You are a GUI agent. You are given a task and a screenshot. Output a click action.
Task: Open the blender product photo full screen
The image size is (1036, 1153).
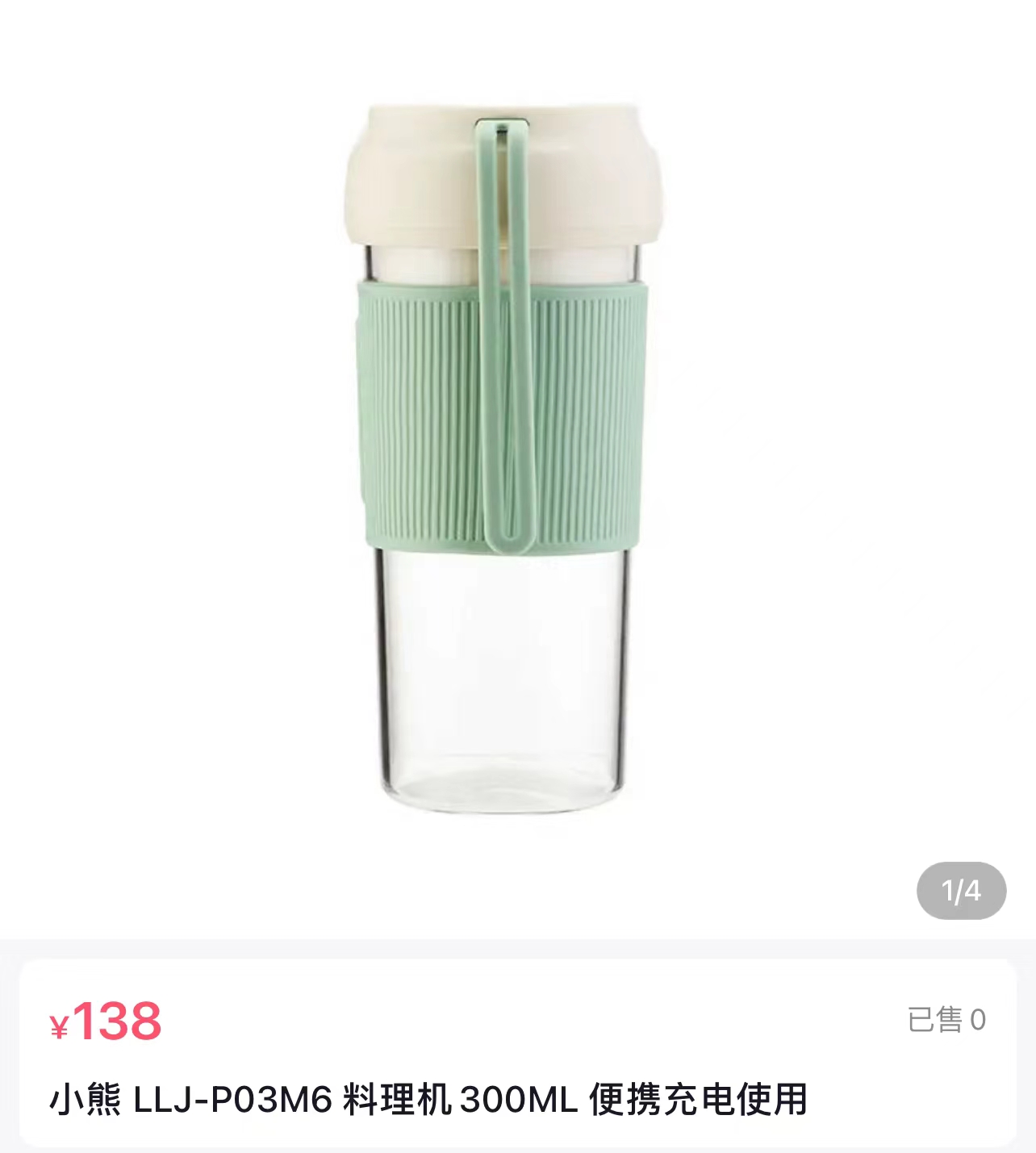pyautogui.click(x=500, y=460)
